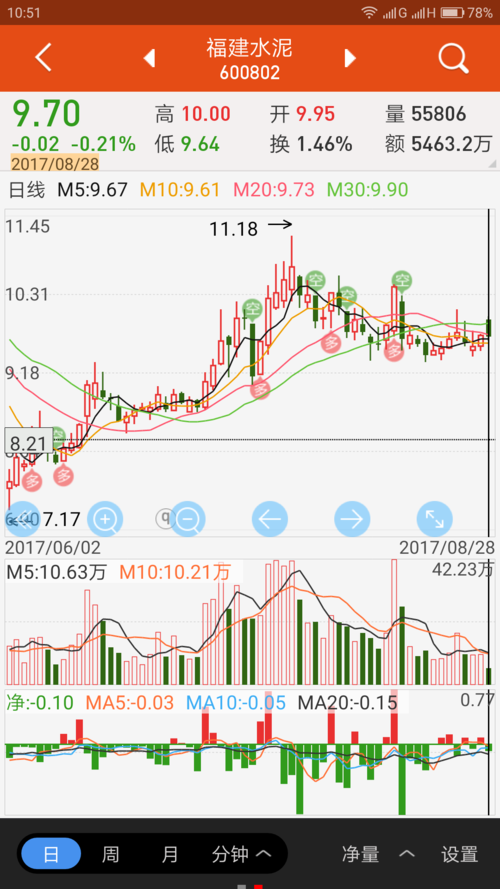Zoom in on the candlestick chart

(105, 519)
